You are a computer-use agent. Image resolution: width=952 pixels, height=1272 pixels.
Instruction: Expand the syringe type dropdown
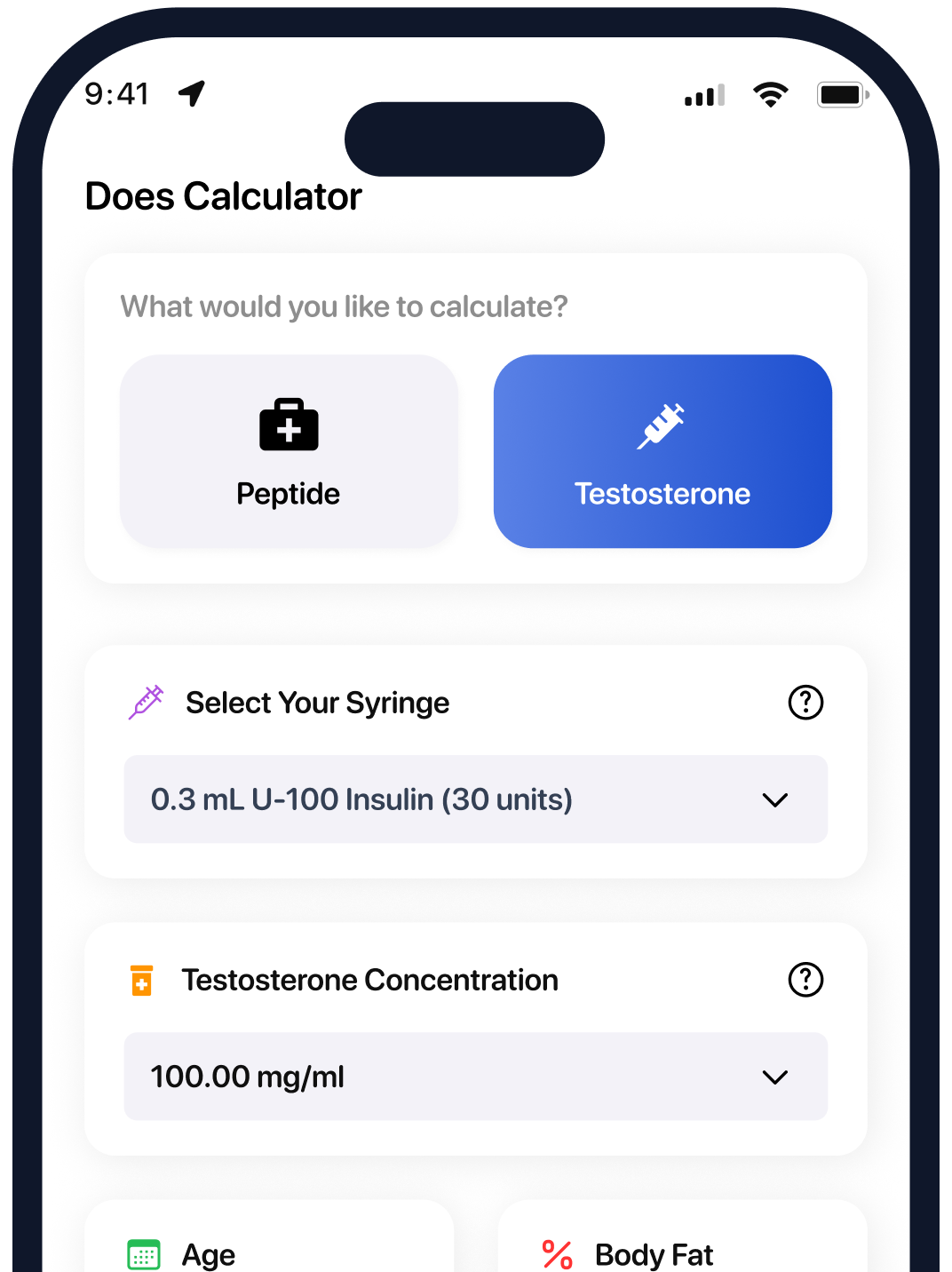[x=475, y=799]
